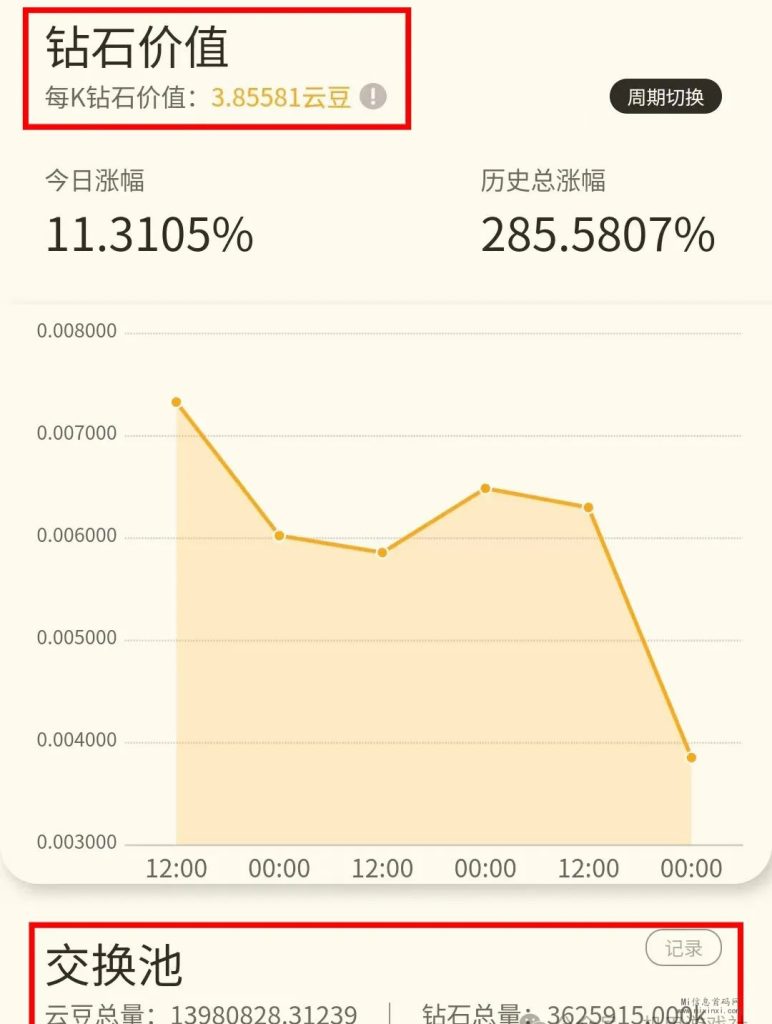
Task: Tap the 周期切换 button
Action: tap(665, 97)
